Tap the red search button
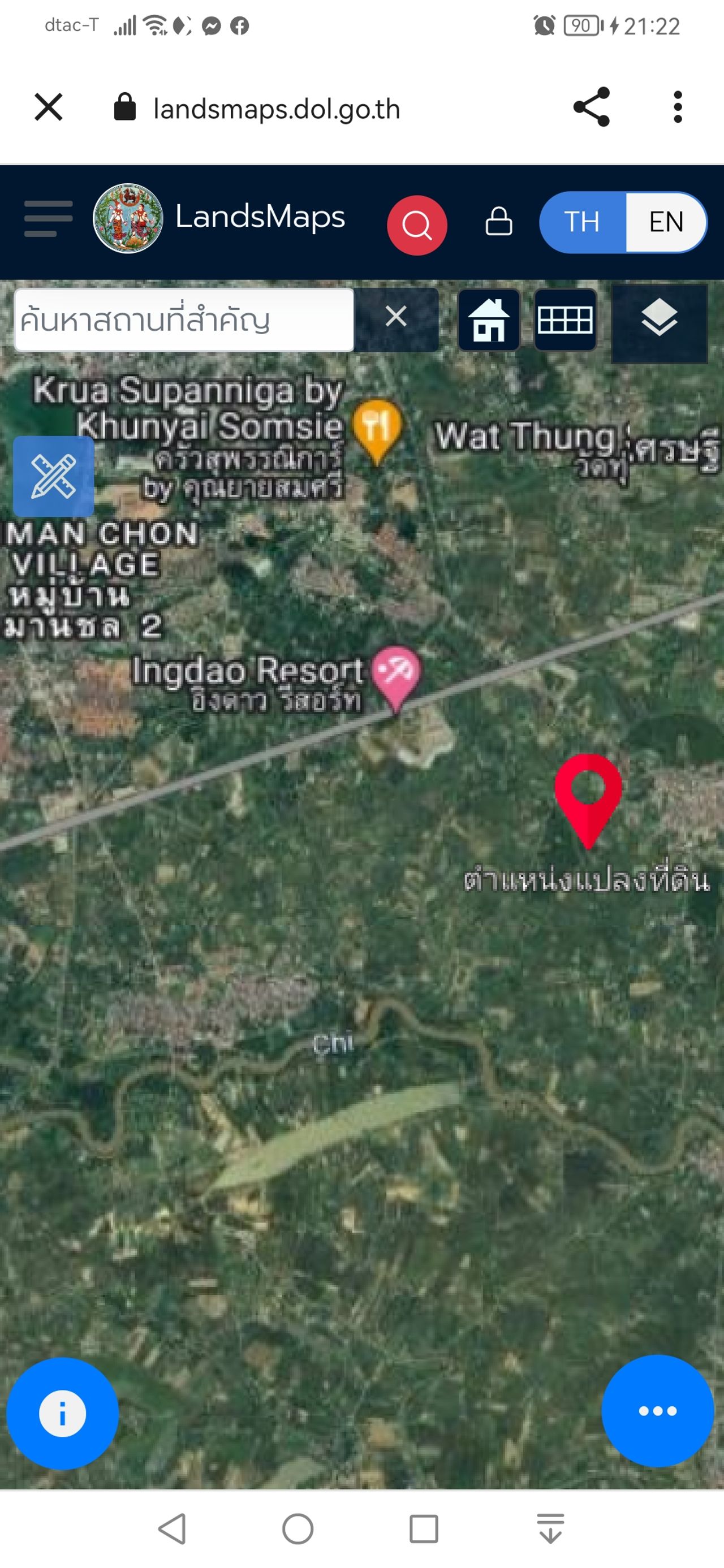The image size is (724, 1568). pyautogui.click(x=417, y=224)
